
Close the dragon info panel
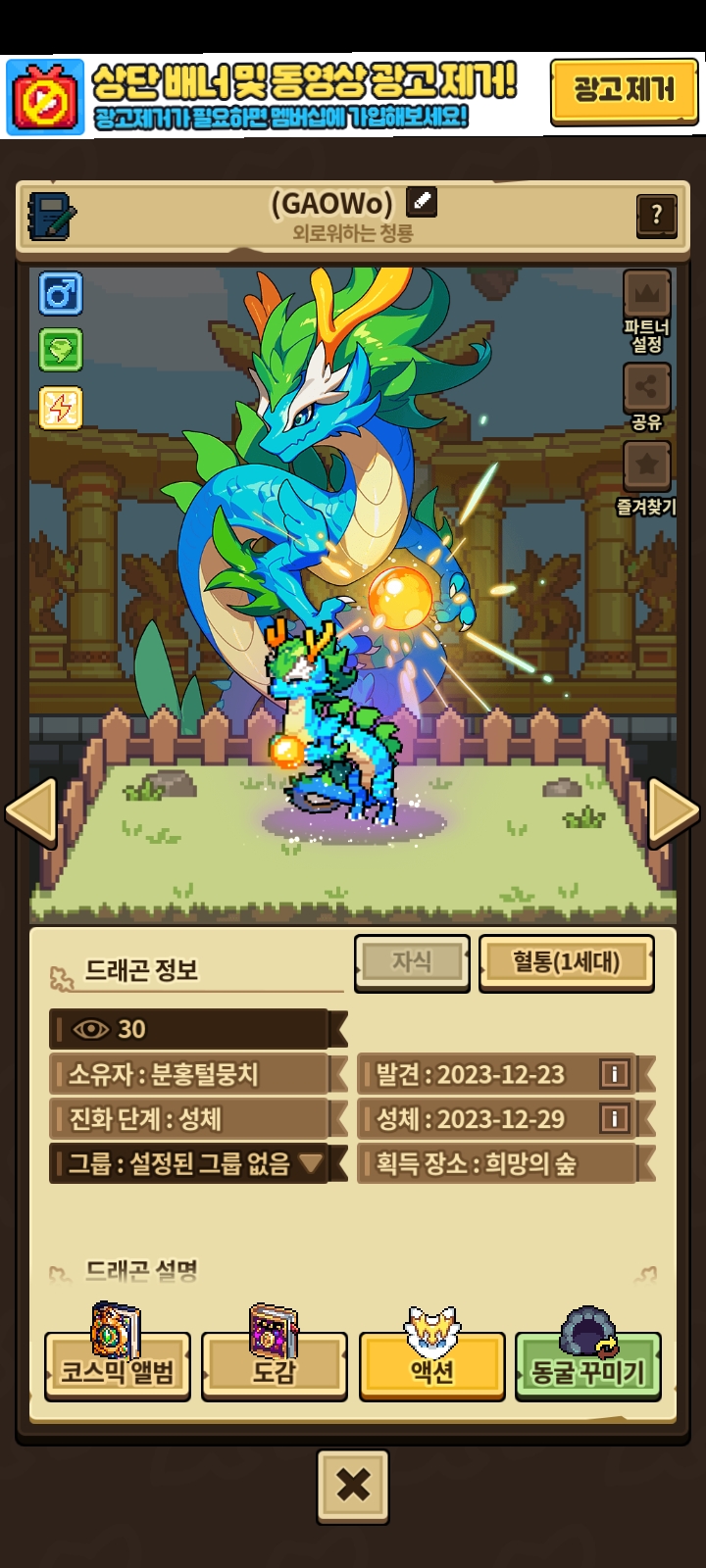click(353, 1486)
